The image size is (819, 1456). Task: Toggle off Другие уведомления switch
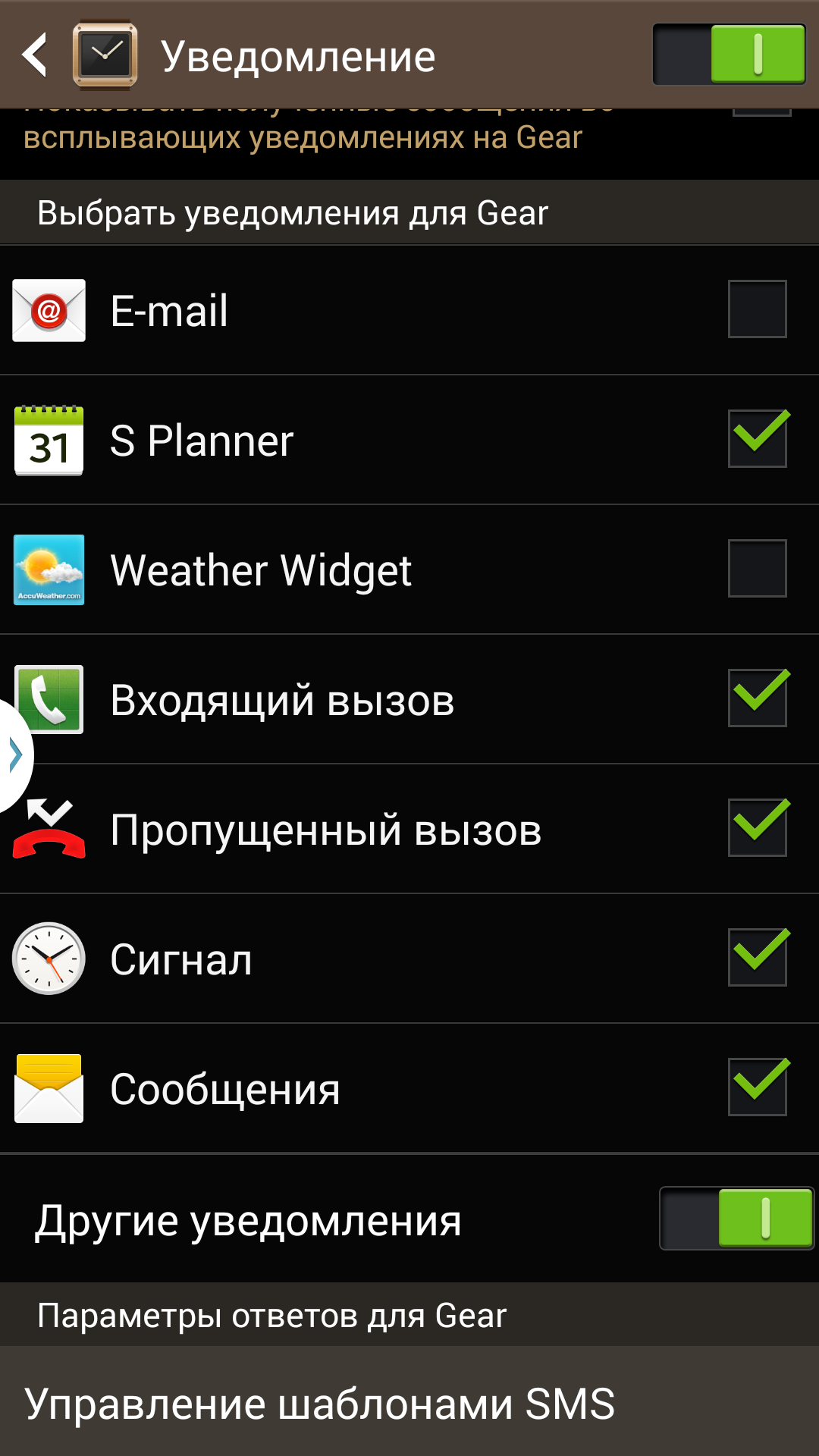point(736,1219)
